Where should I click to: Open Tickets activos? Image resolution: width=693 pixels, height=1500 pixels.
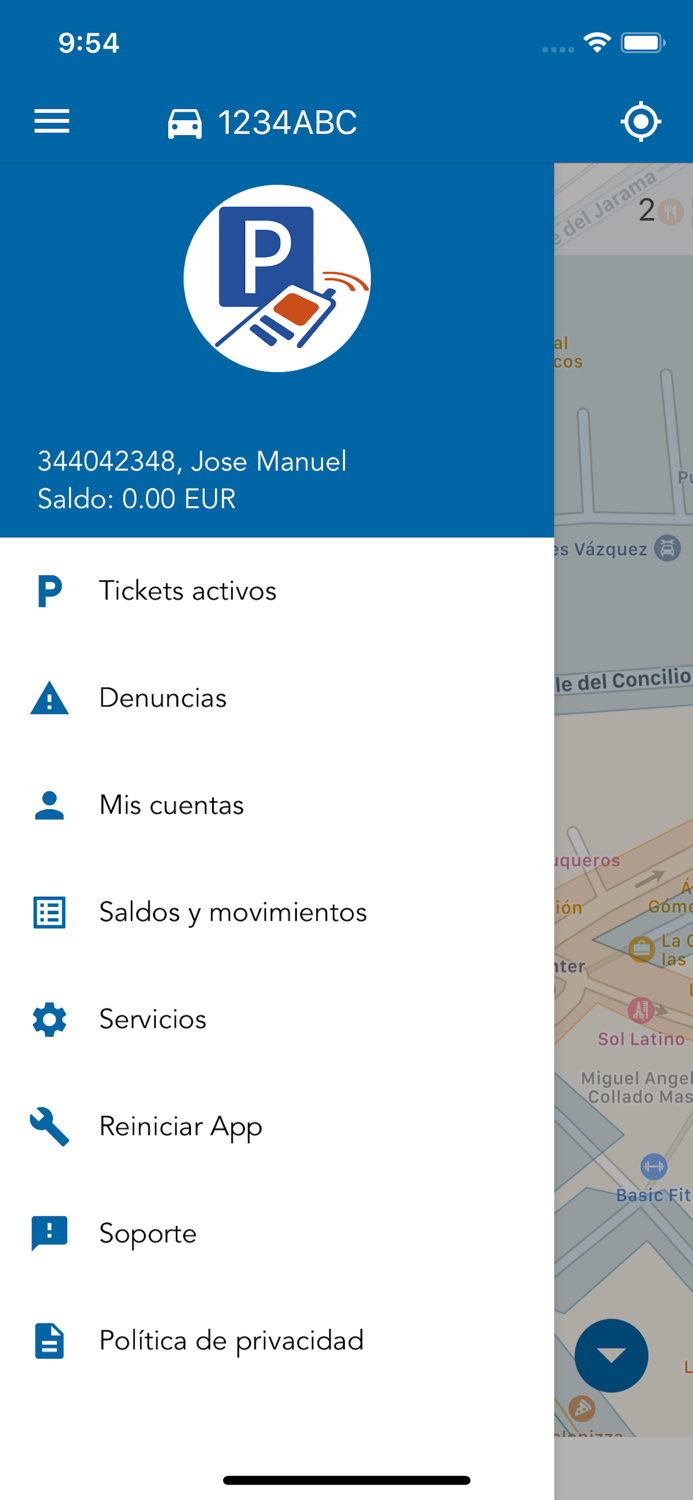point(187,591)
